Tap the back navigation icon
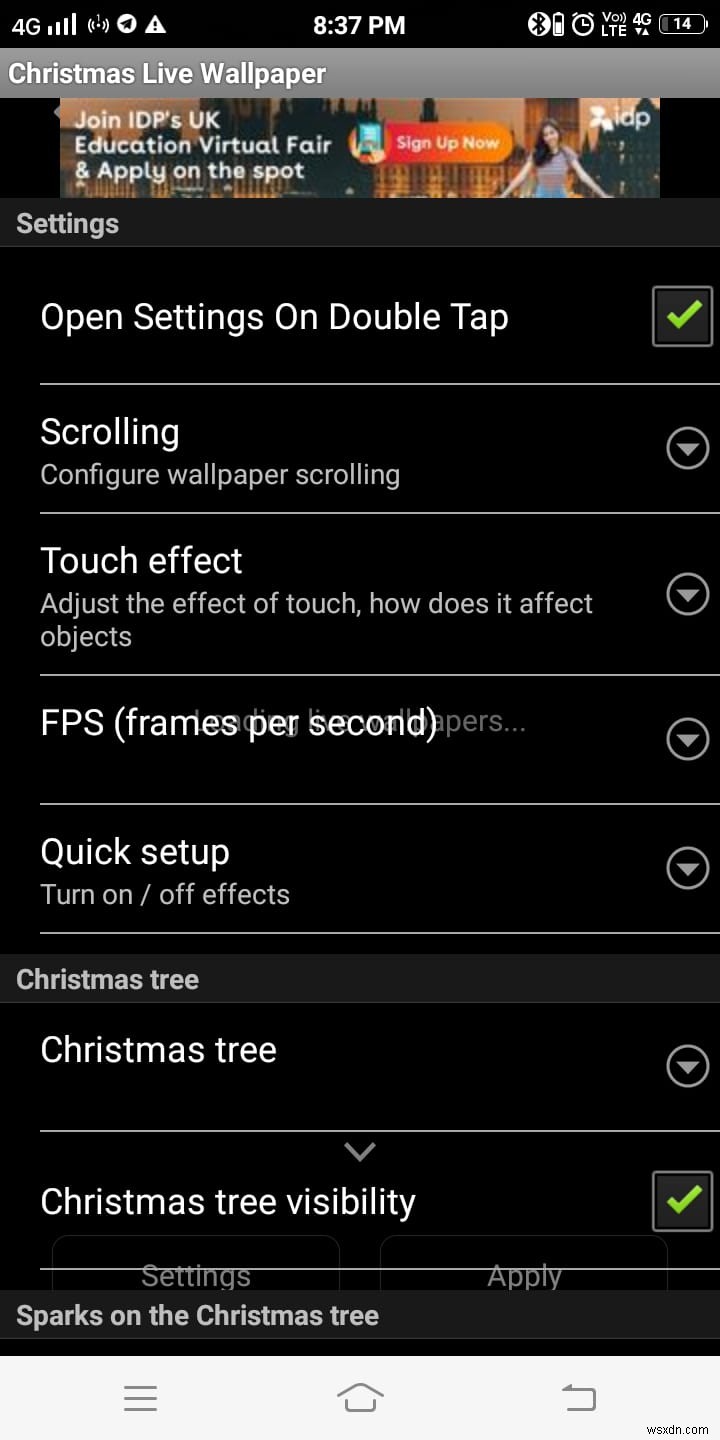This screenshot has height=1440, width=720. 578,1398
